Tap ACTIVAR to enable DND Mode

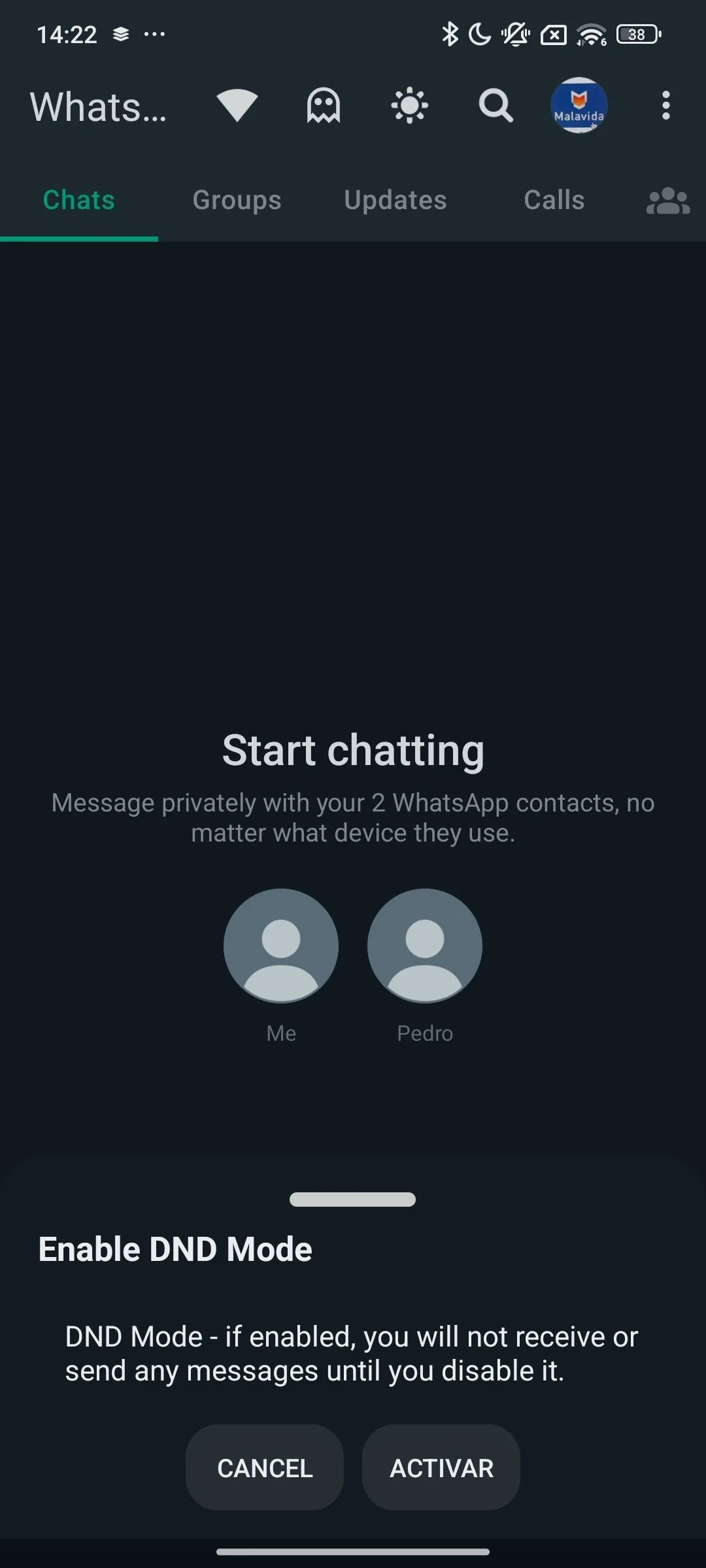[x=441, y=1468]
